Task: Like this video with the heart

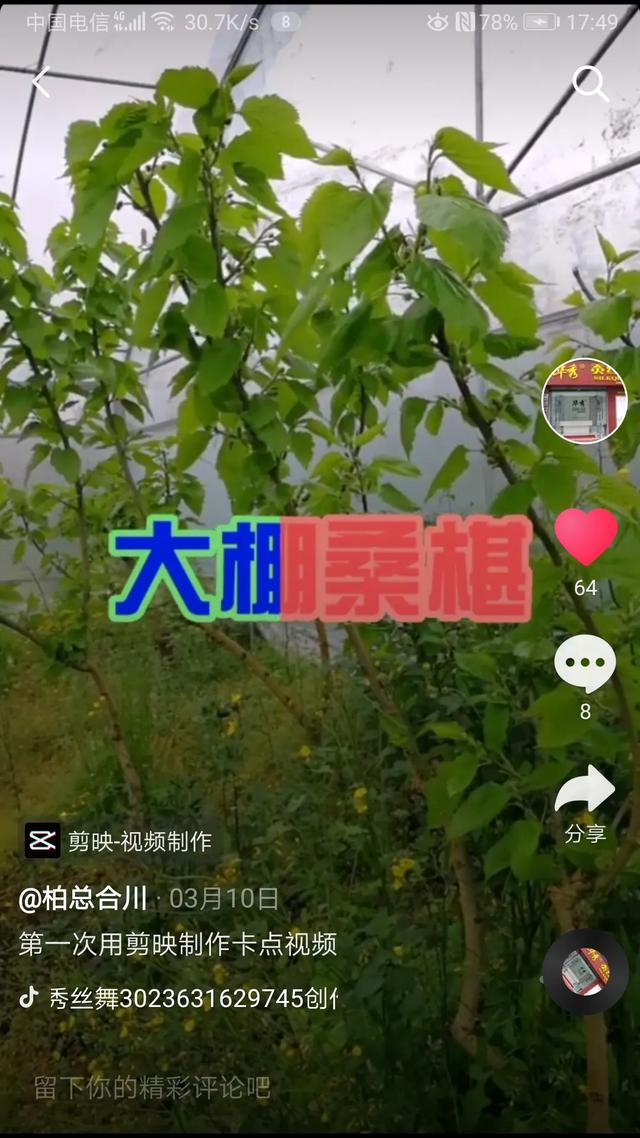Action: 586,537
